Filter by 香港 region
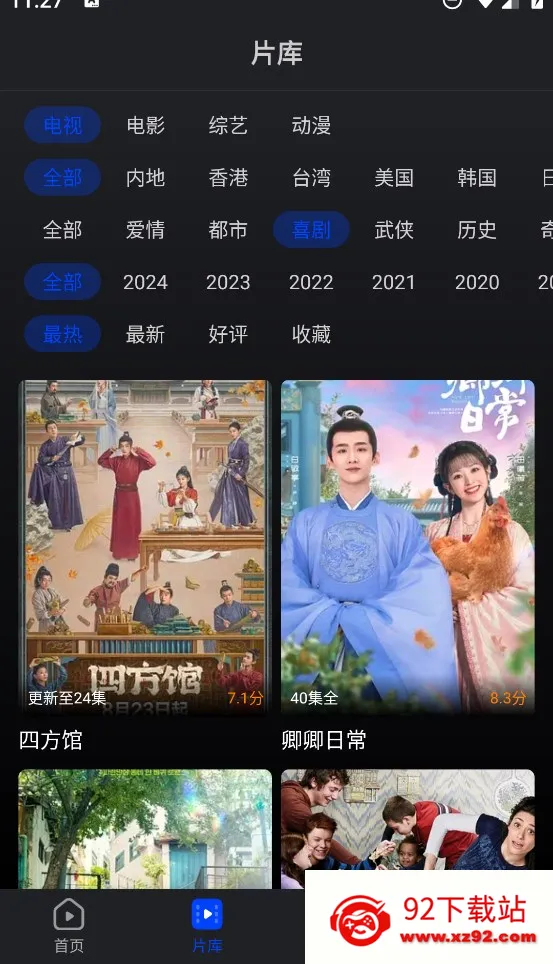 (x=228, y=178)
